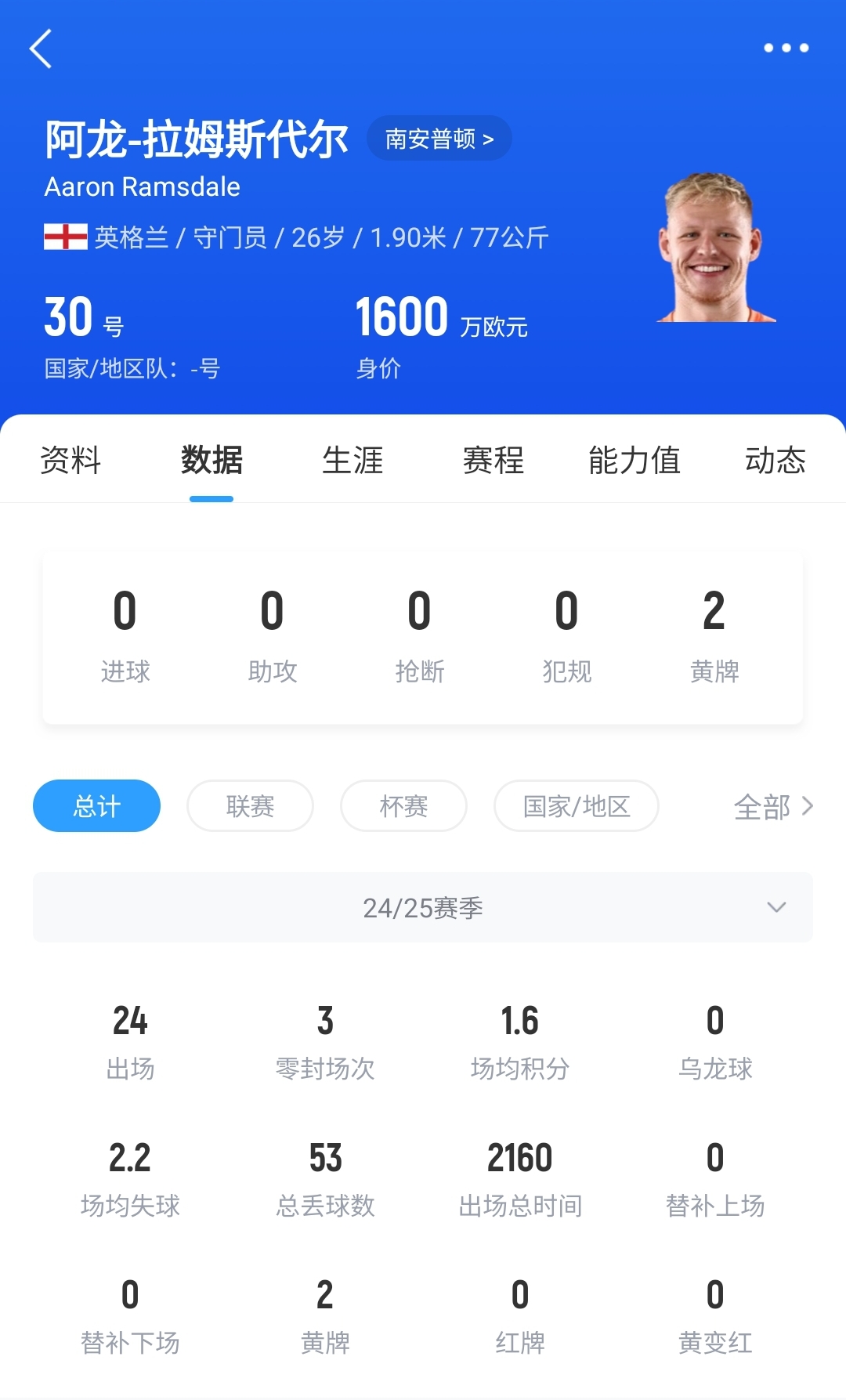Image resolution: width=846 pixels, height=1400 pixels.
Task: Select the 总计 filter pill
Action: (96, 805)
